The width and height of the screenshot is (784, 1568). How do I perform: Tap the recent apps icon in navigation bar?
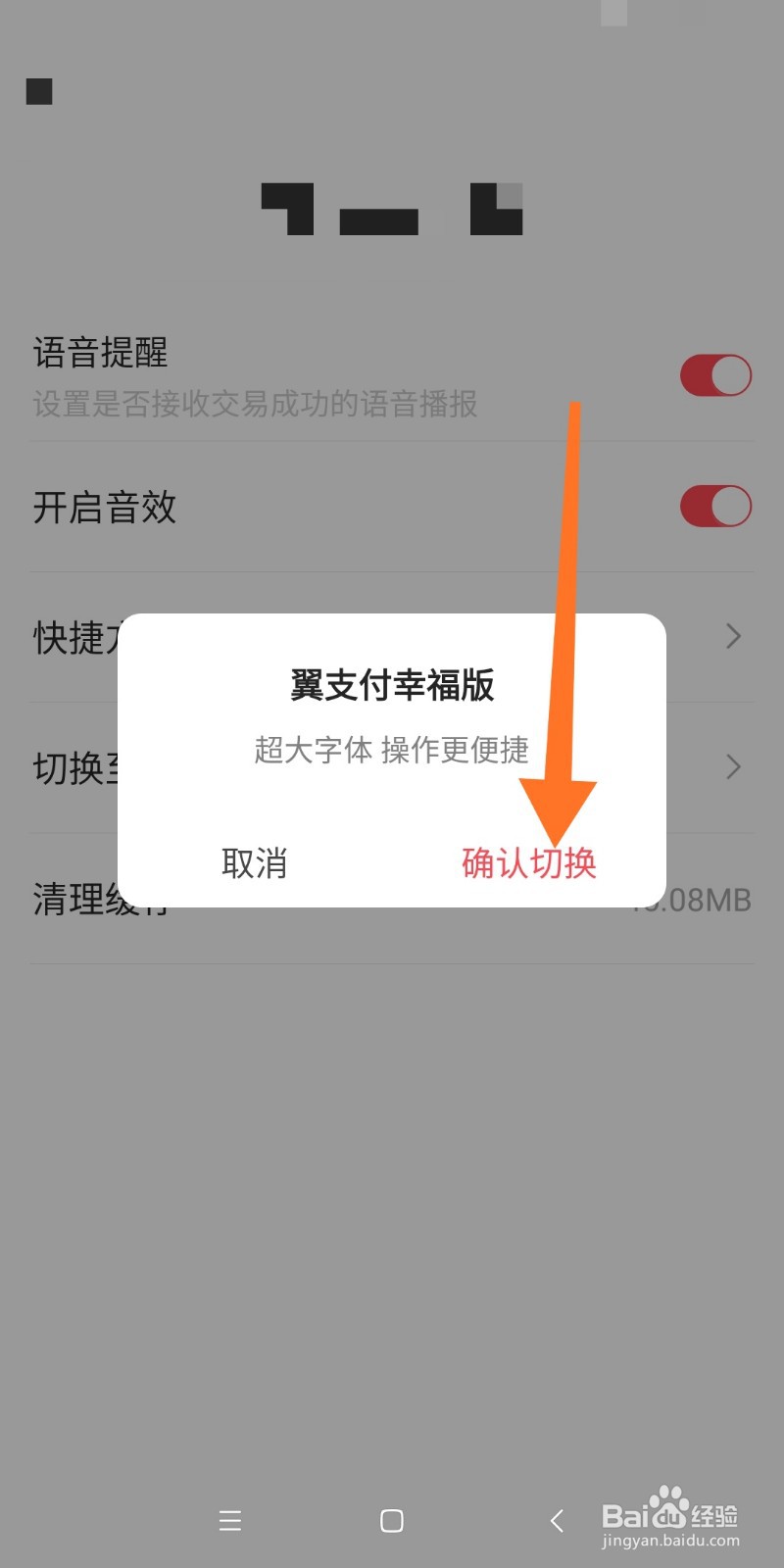[230, 1521]
